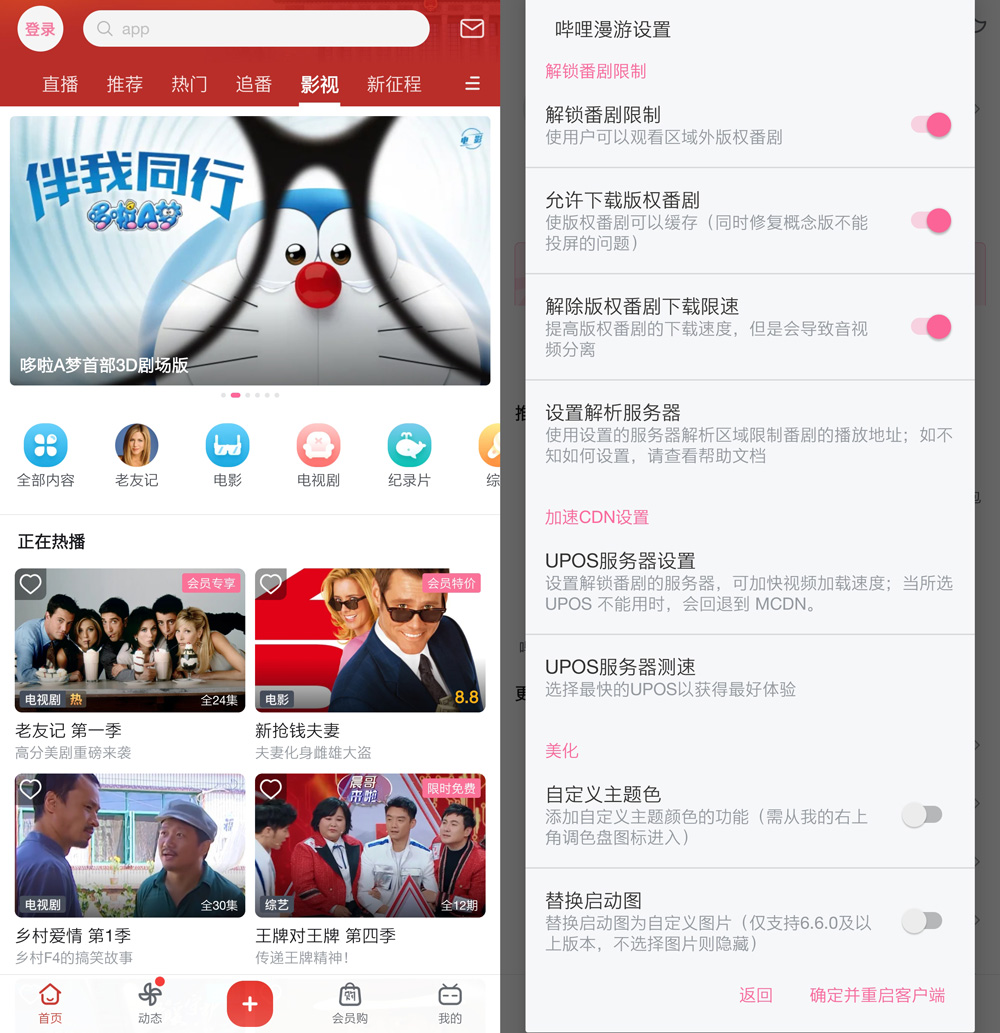Tap the 登录 login button
The image size is (1000, 1033).
(40, 29)
